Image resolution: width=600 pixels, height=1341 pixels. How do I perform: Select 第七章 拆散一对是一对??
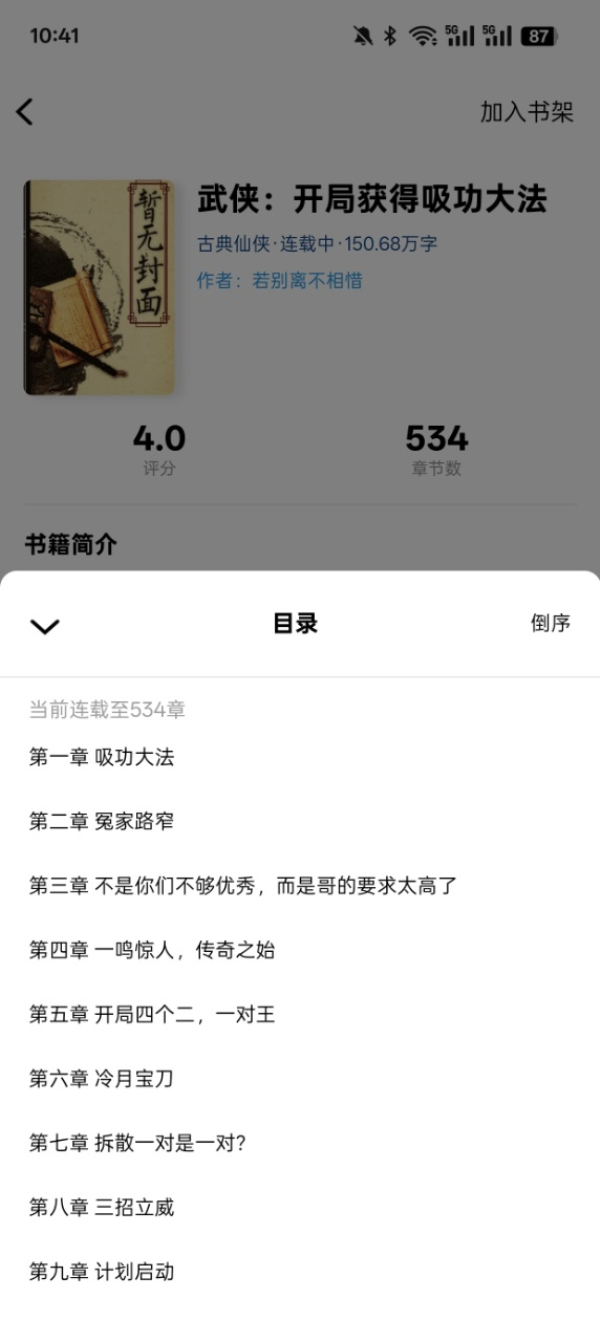300,1142
